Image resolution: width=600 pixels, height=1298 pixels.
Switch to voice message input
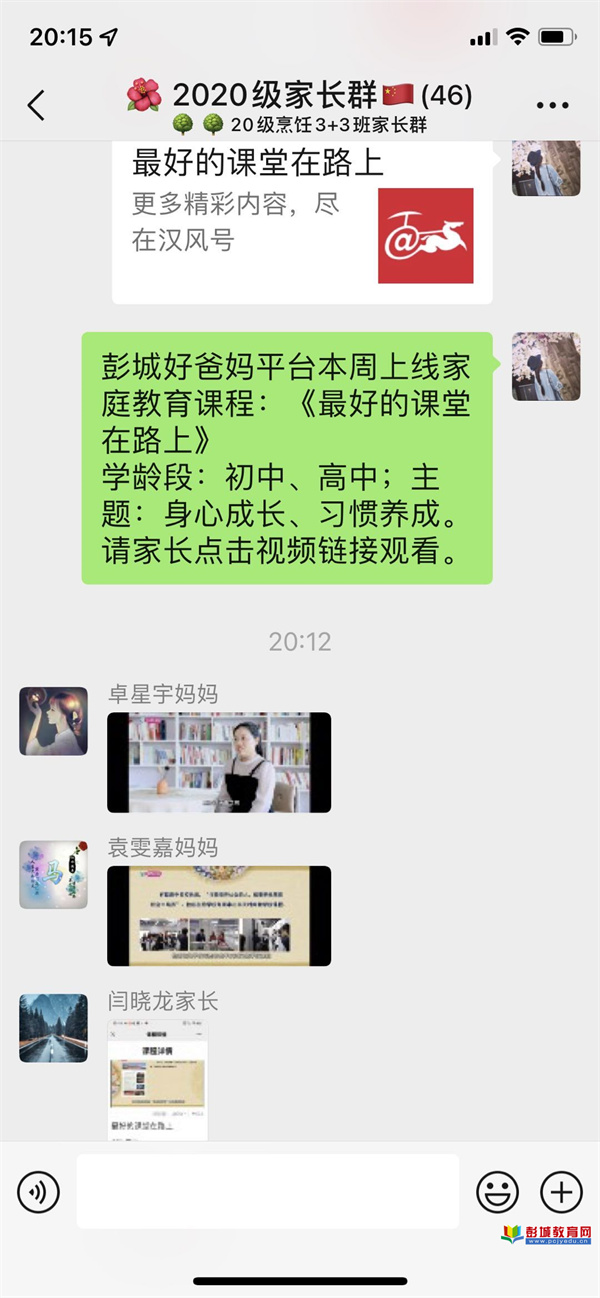(x=39, y=1191)
